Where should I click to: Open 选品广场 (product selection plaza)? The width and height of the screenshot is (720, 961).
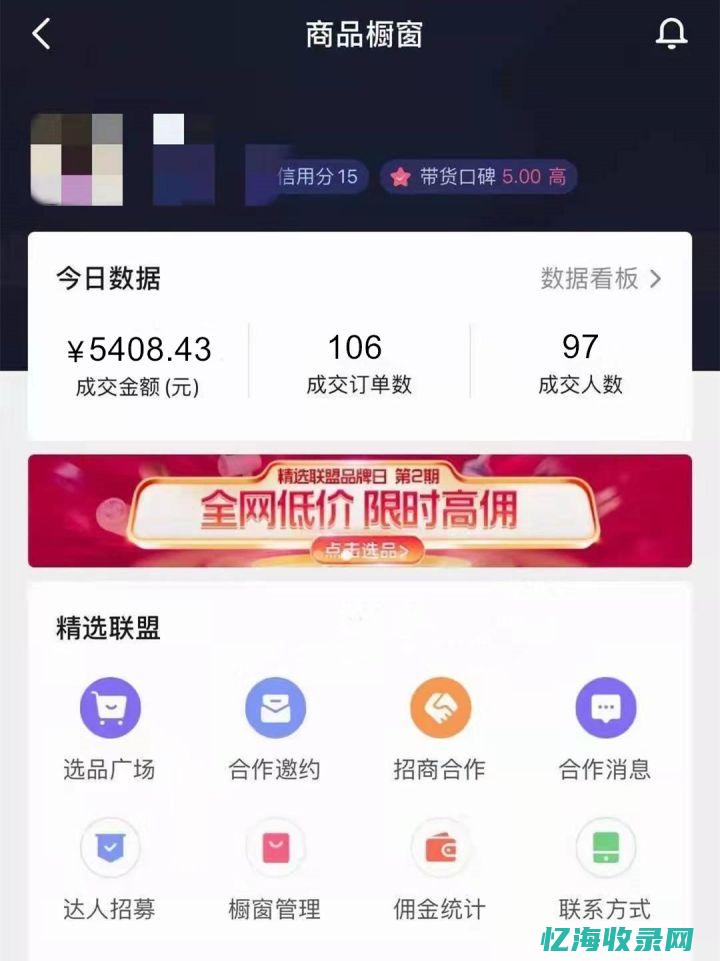(110, 725)
